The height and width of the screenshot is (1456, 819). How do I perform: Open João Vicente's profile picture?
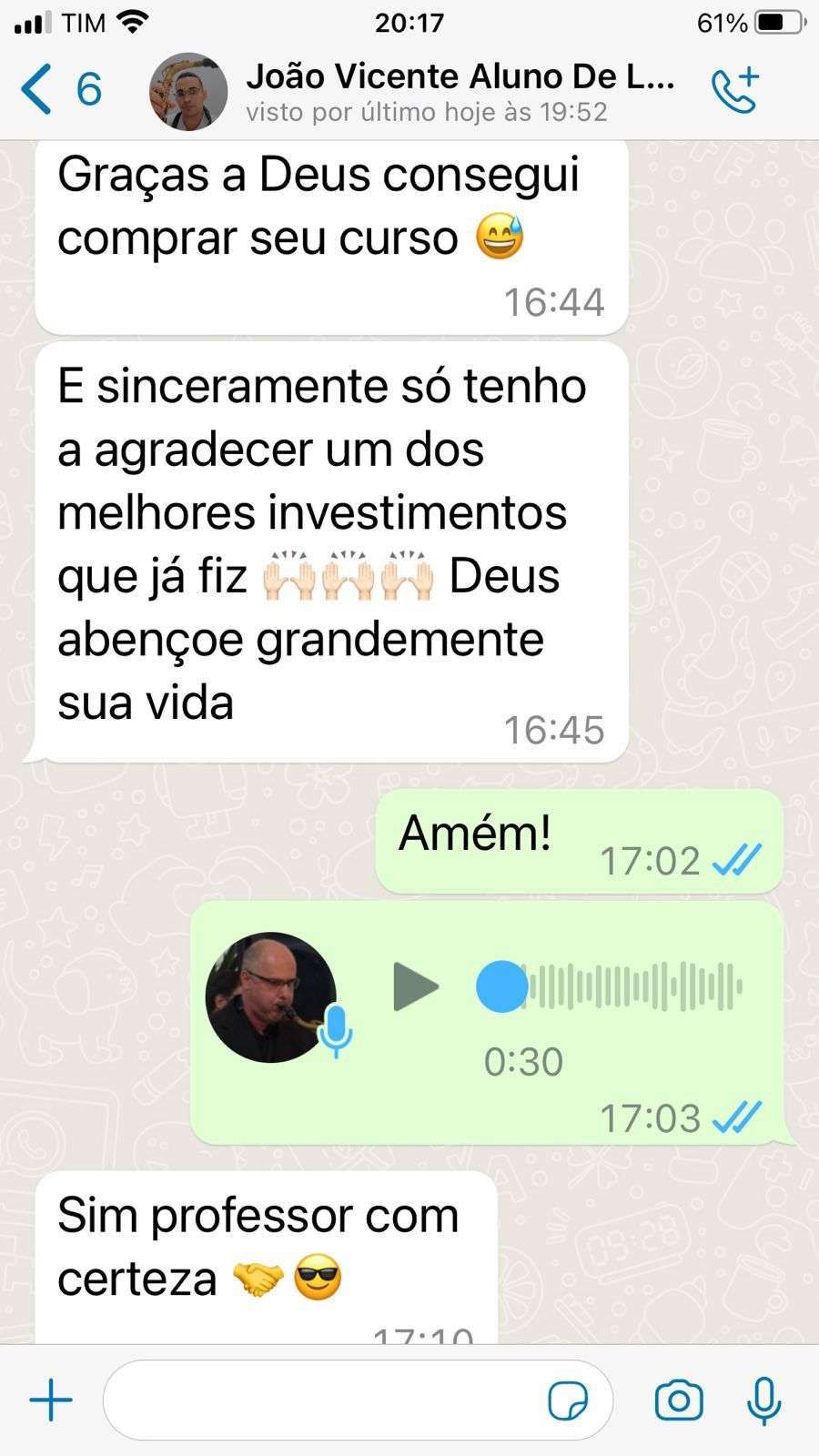188,91
